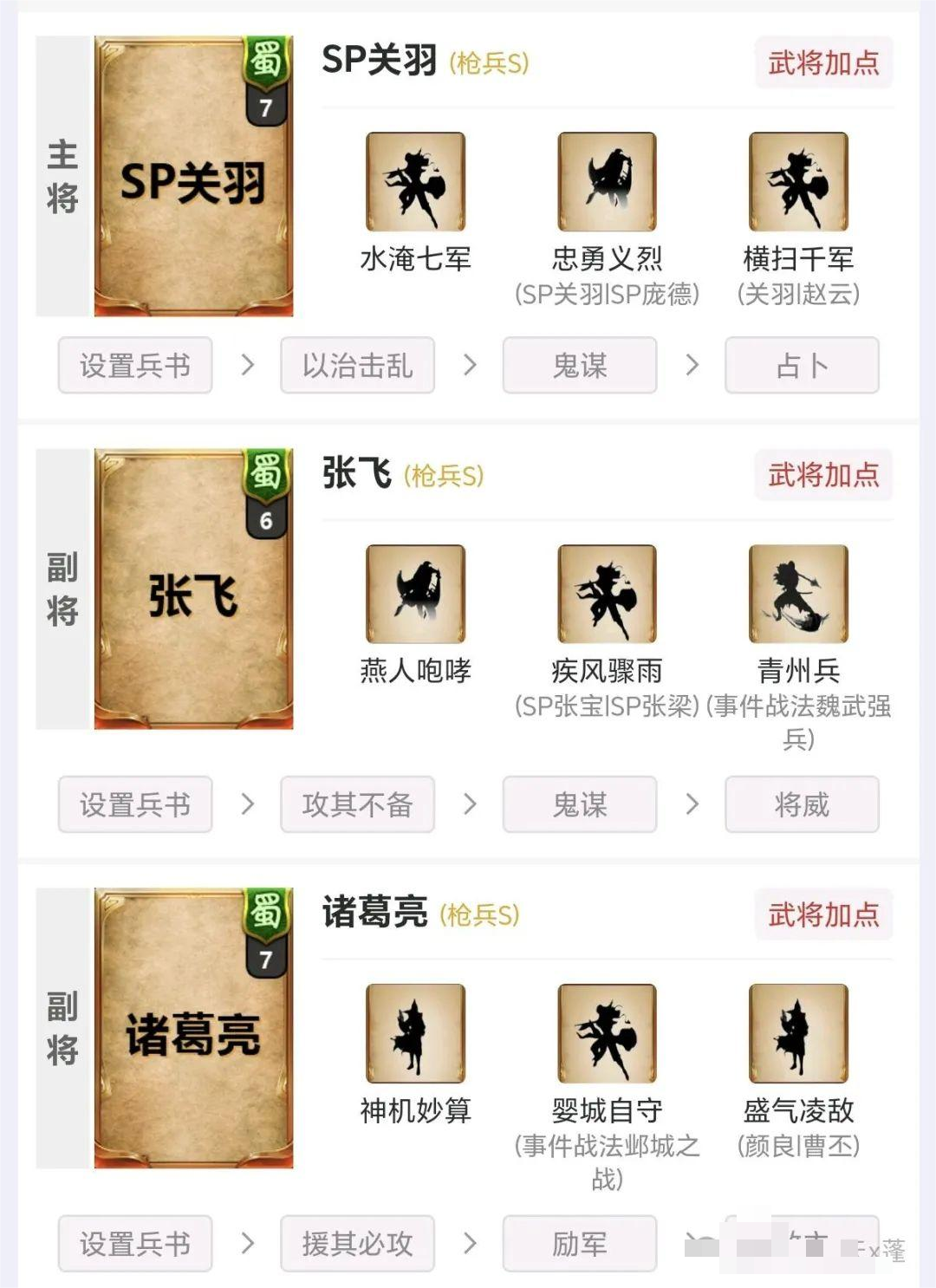Open the 婴城自守 skill slot
This screenshot has height=1288, width=936.
coord(607,1034)
